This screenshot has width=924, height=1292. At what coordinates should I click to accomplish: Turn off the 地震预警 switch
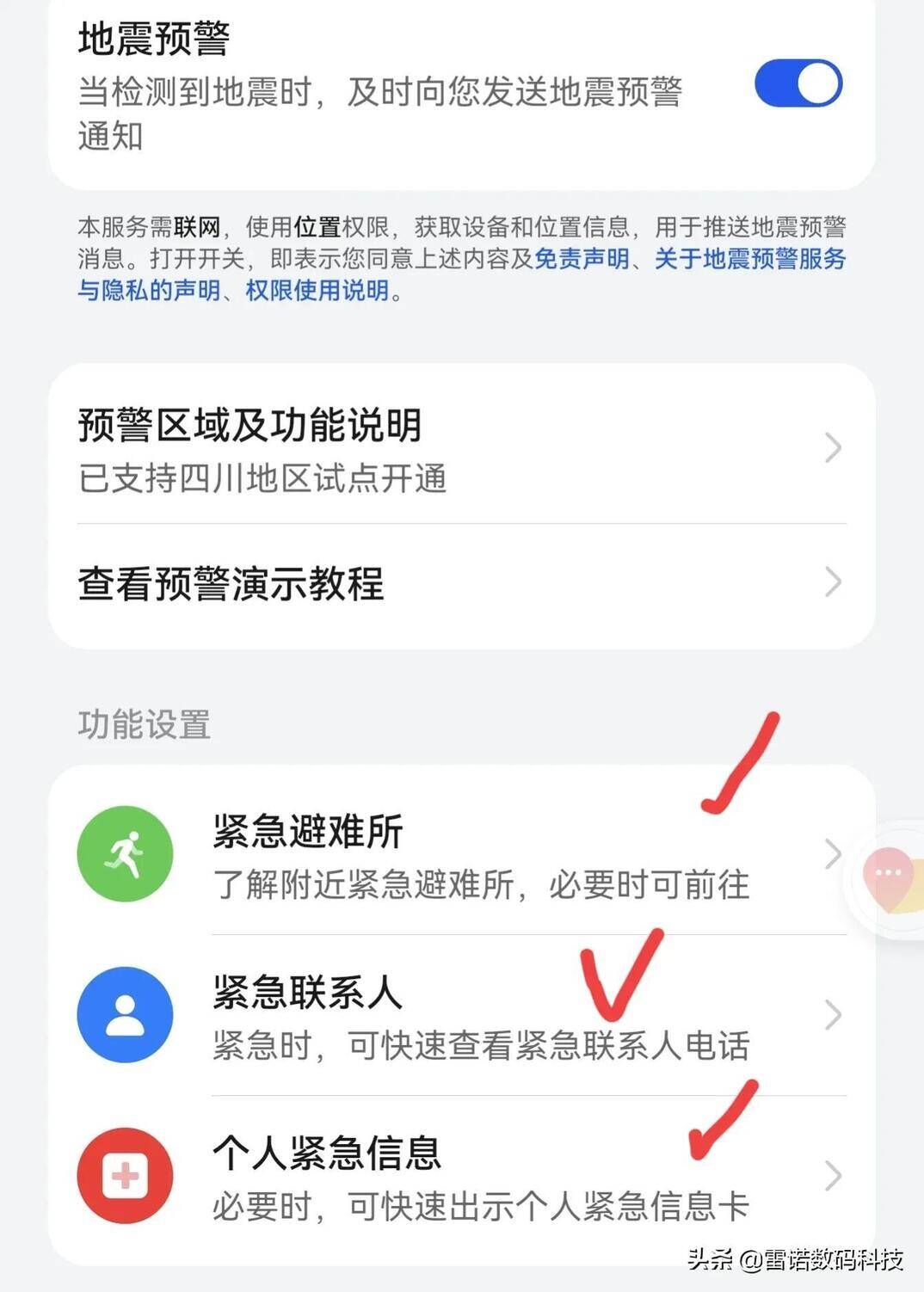pyautogui.click(x=798, y=83)
